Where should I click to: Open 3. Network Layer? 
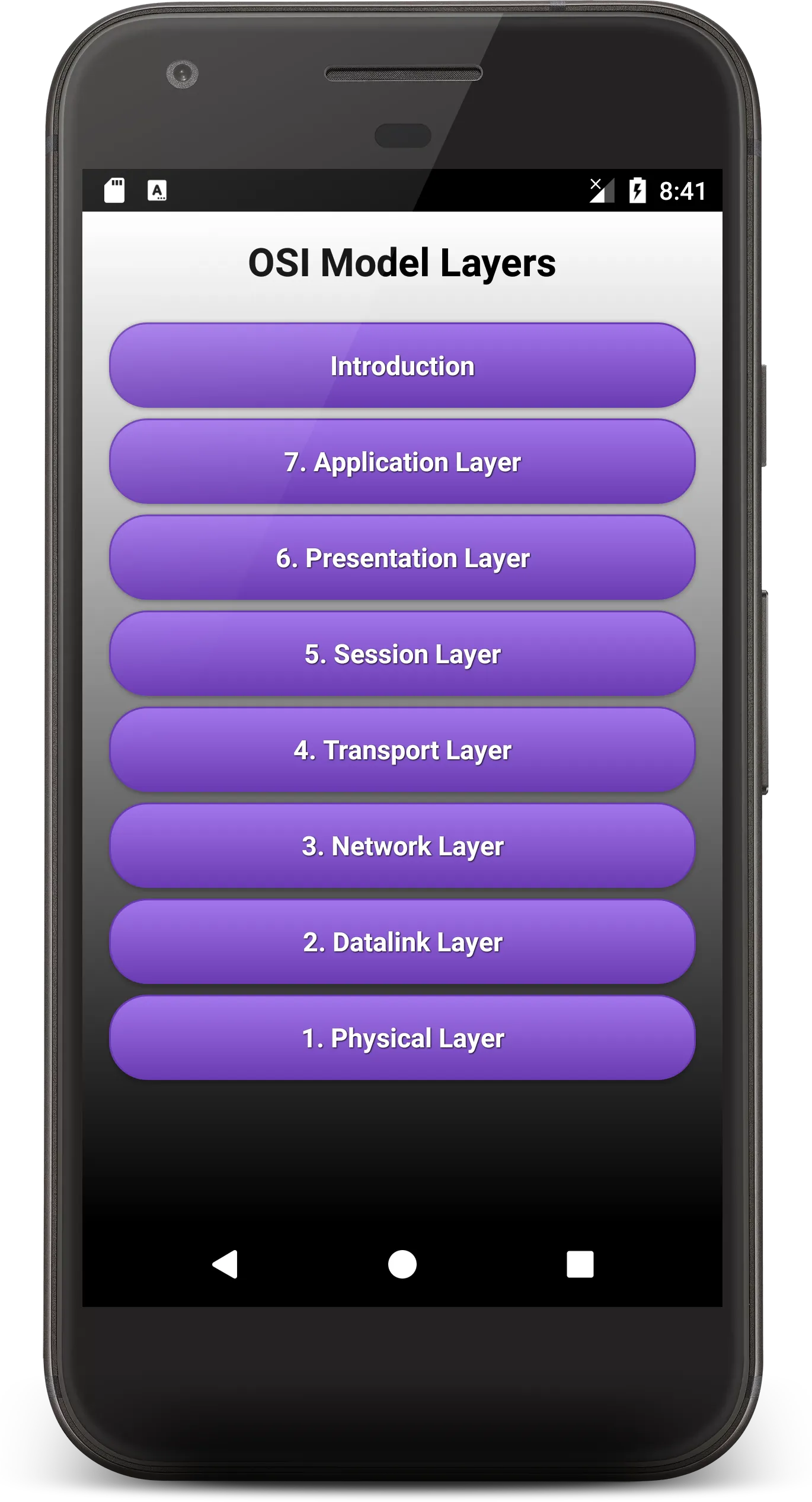pos(402,845)
